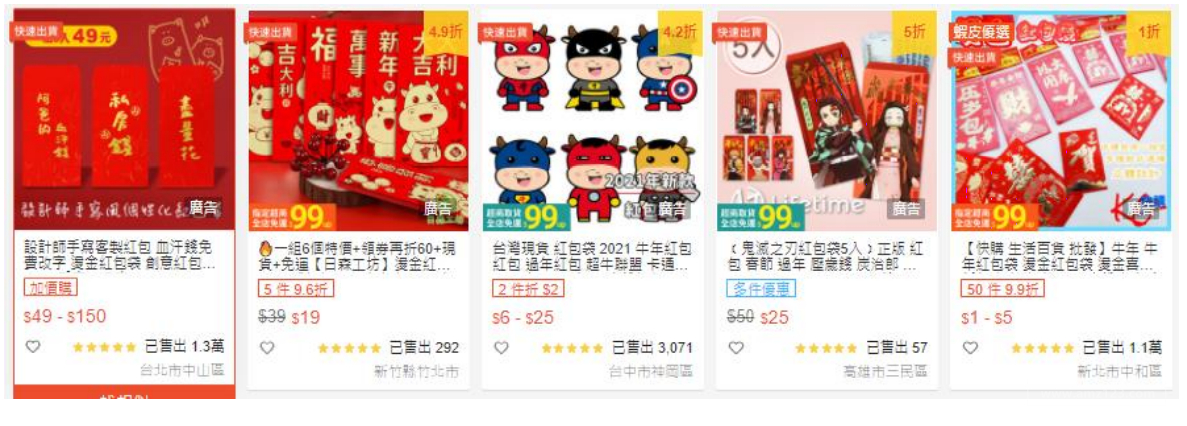Like the $1 - $5 牛年紅包袋 item
This screenshot has height=426, width=1187.
(970, 348)
